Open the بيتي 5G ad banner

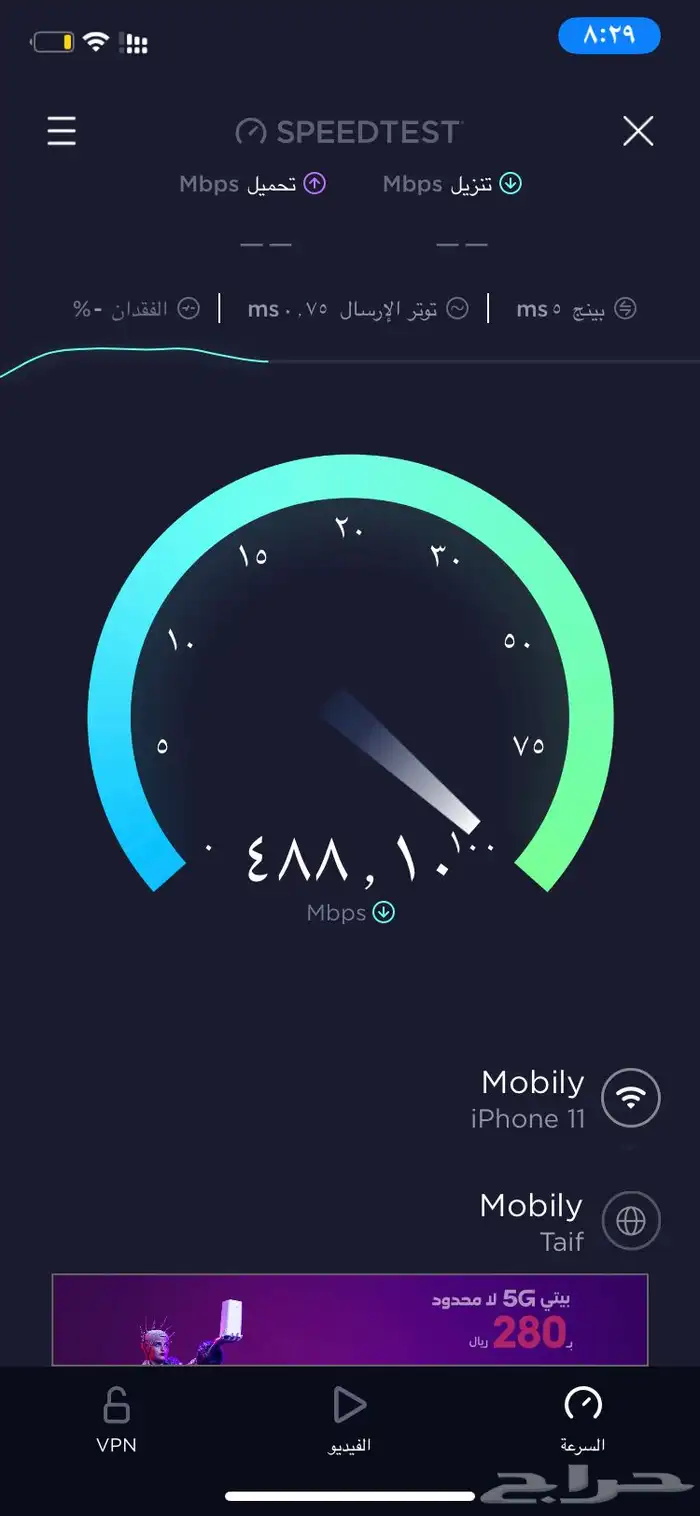click(349, 1319)
